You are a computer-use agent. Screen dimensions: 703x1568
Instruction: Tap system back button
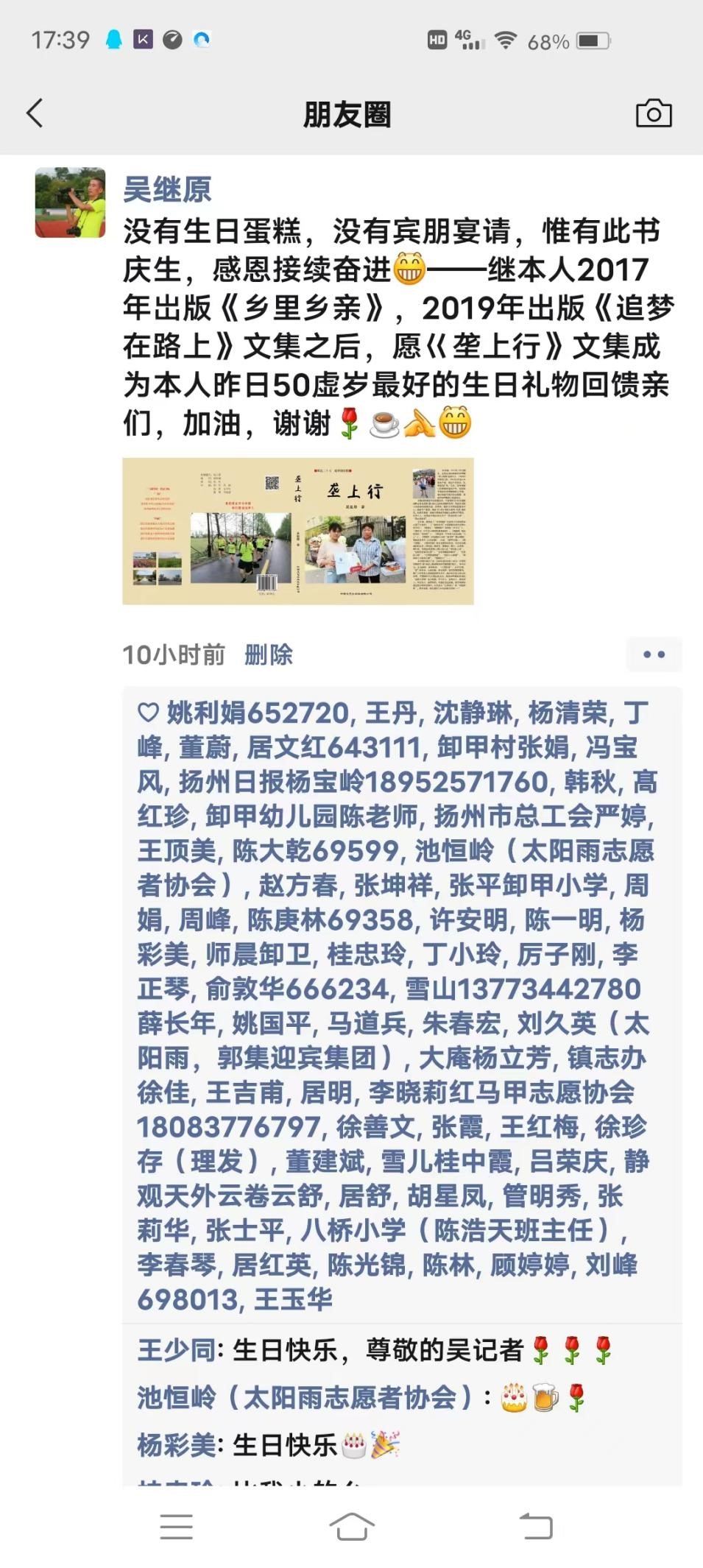[535, 1527]
